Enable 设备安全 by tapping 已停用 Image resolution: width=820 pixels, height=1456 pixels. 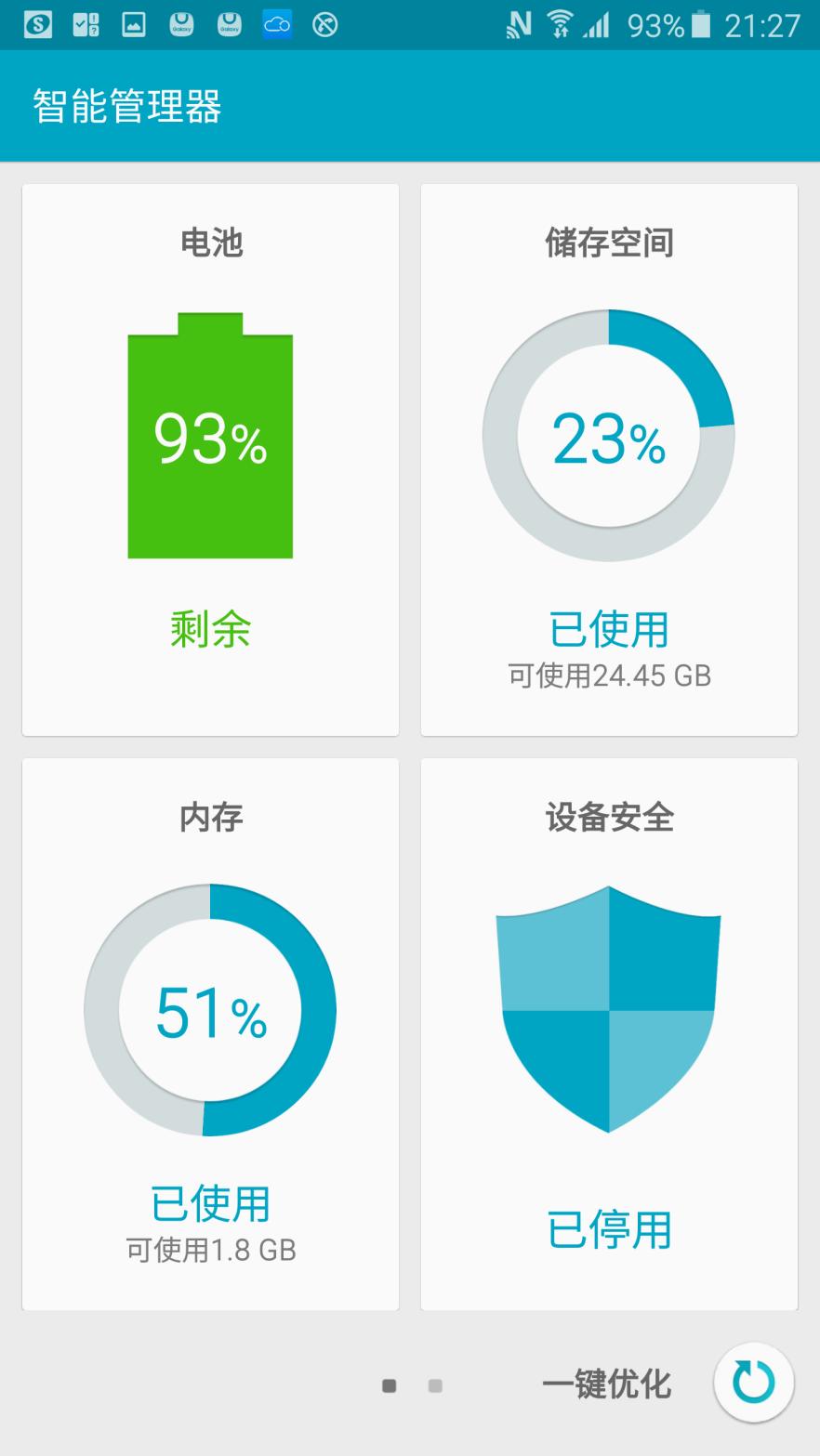click(x=608, y=1231)
